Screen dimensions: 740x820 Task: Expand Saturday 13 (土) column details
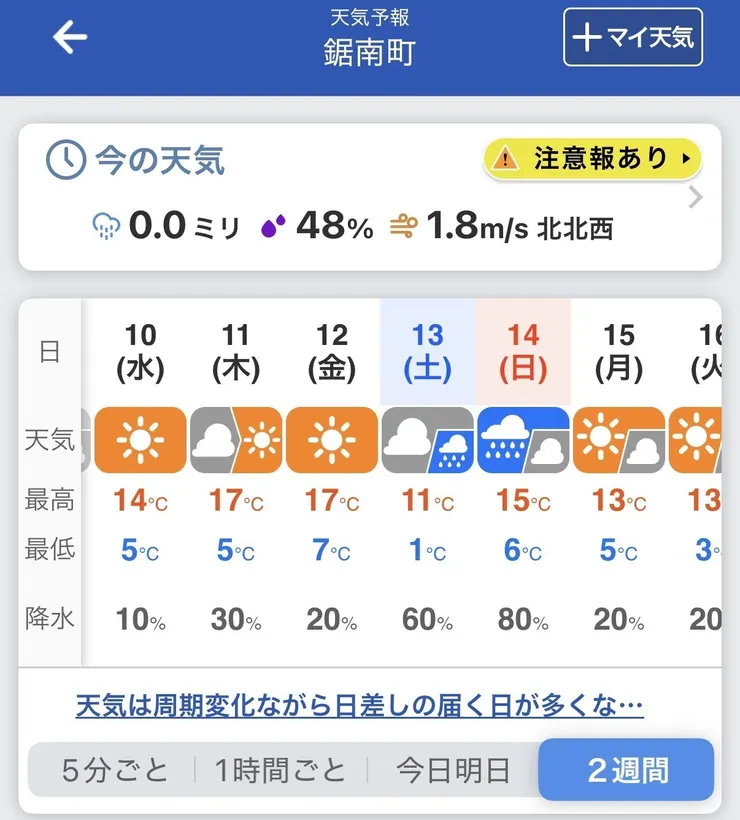coord(426,350)
